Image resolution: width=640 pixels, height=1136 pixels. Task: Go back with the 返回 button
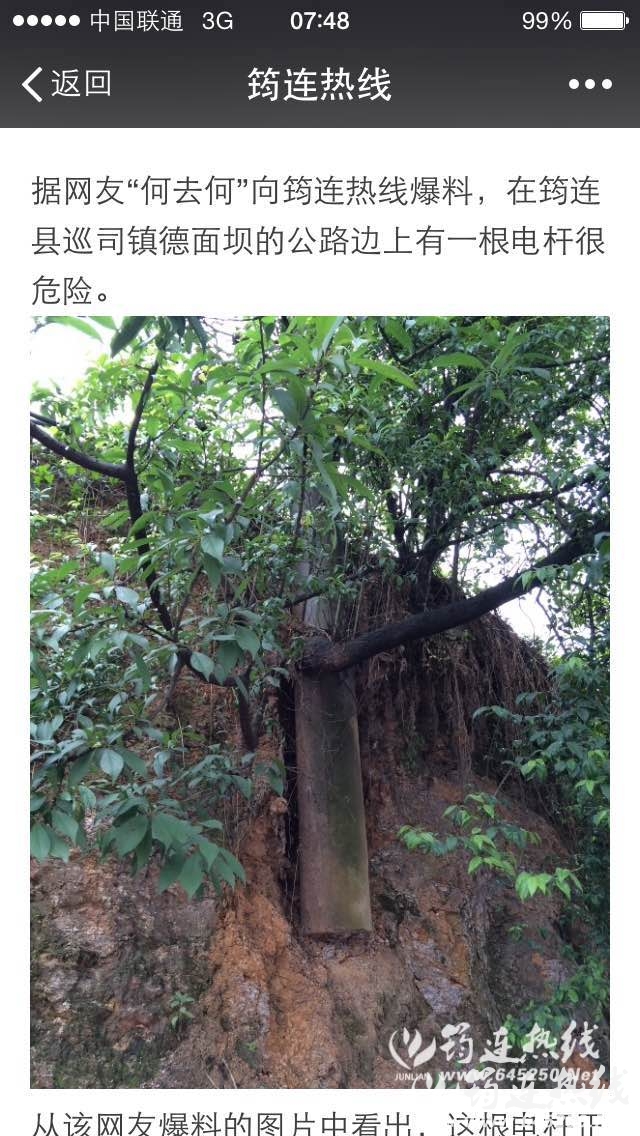[x=66, y=84]
